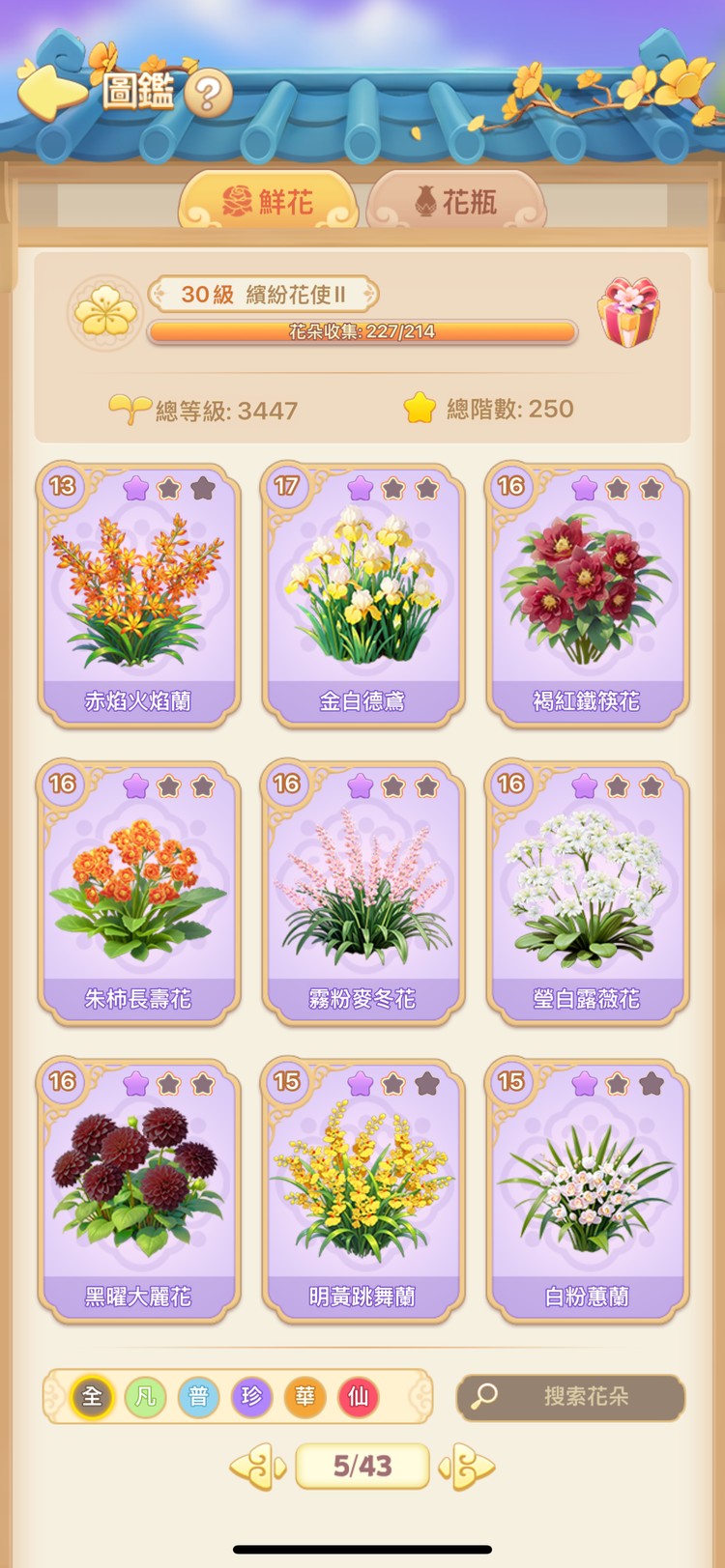Filter flowers by 珍 rarity

[x=251, y=1397]
